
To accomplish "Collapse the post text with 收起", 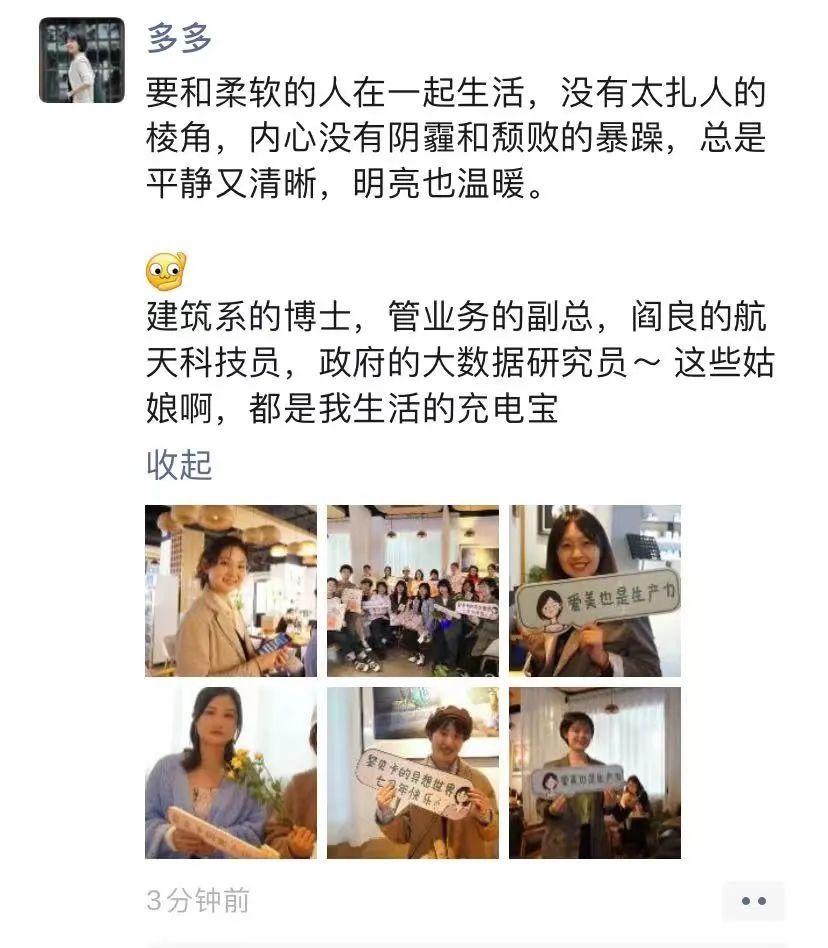I will pos(179,465).
